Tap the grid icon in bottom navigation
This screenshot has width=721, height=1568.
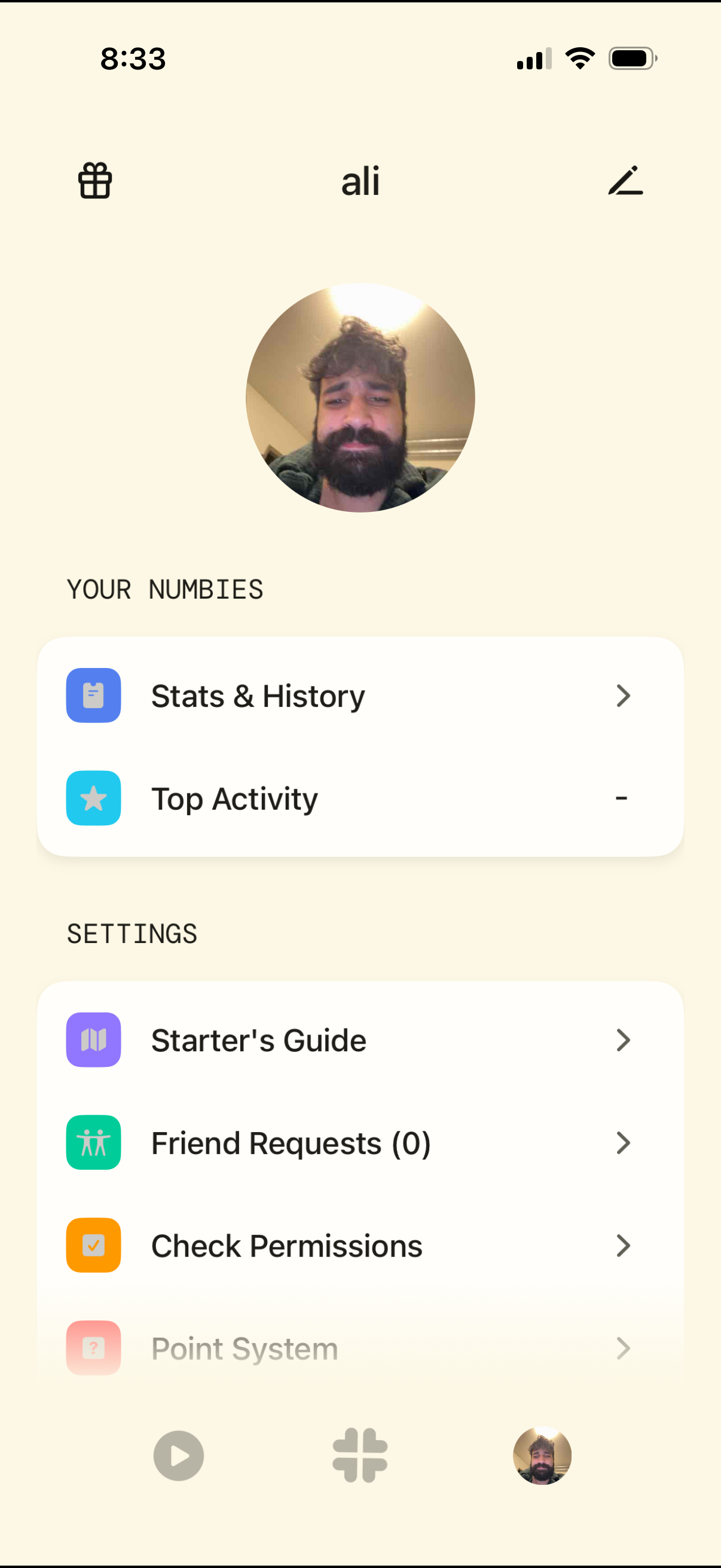(x=360, y=1456)
